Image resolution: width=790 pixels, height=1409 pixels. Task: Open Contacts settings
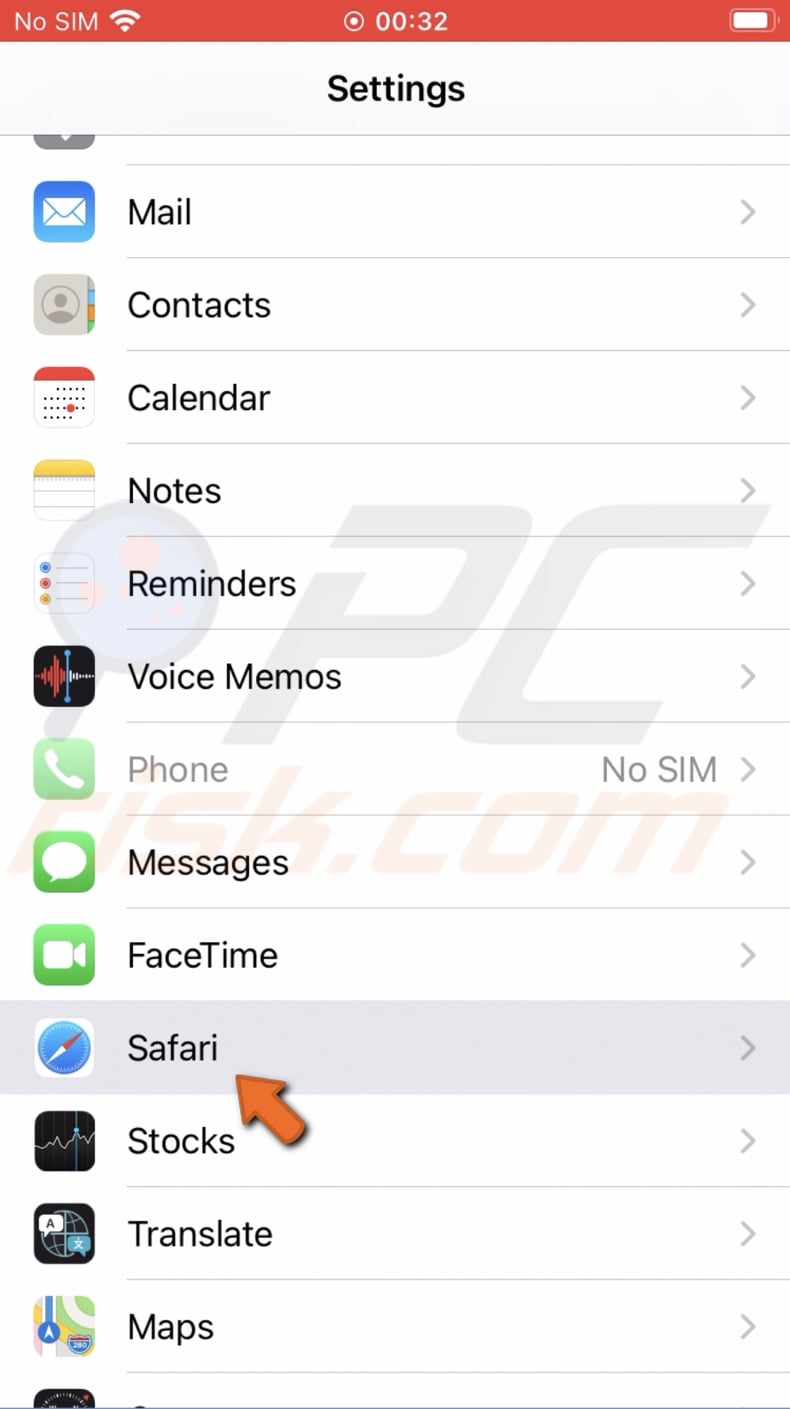pos(395,305)
